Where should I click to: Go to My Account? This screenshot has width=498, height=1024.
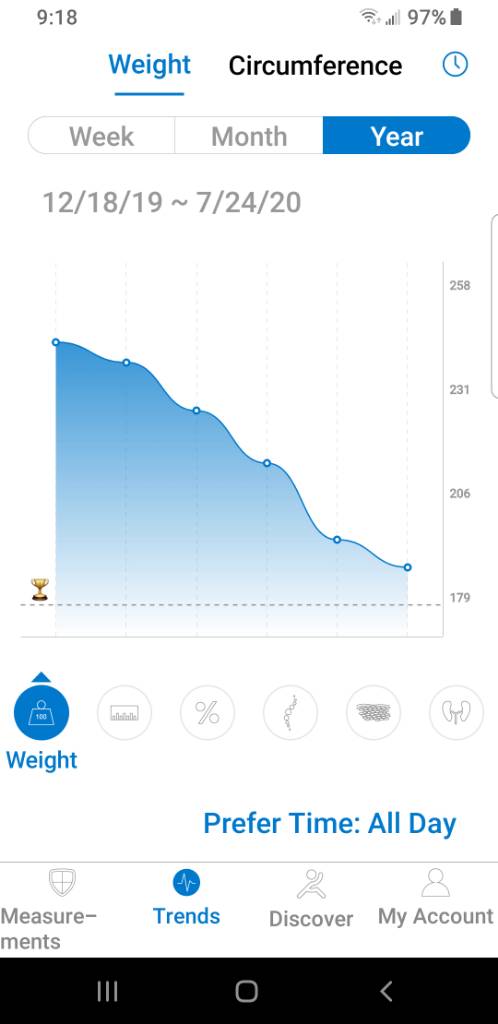click(435, 898)
